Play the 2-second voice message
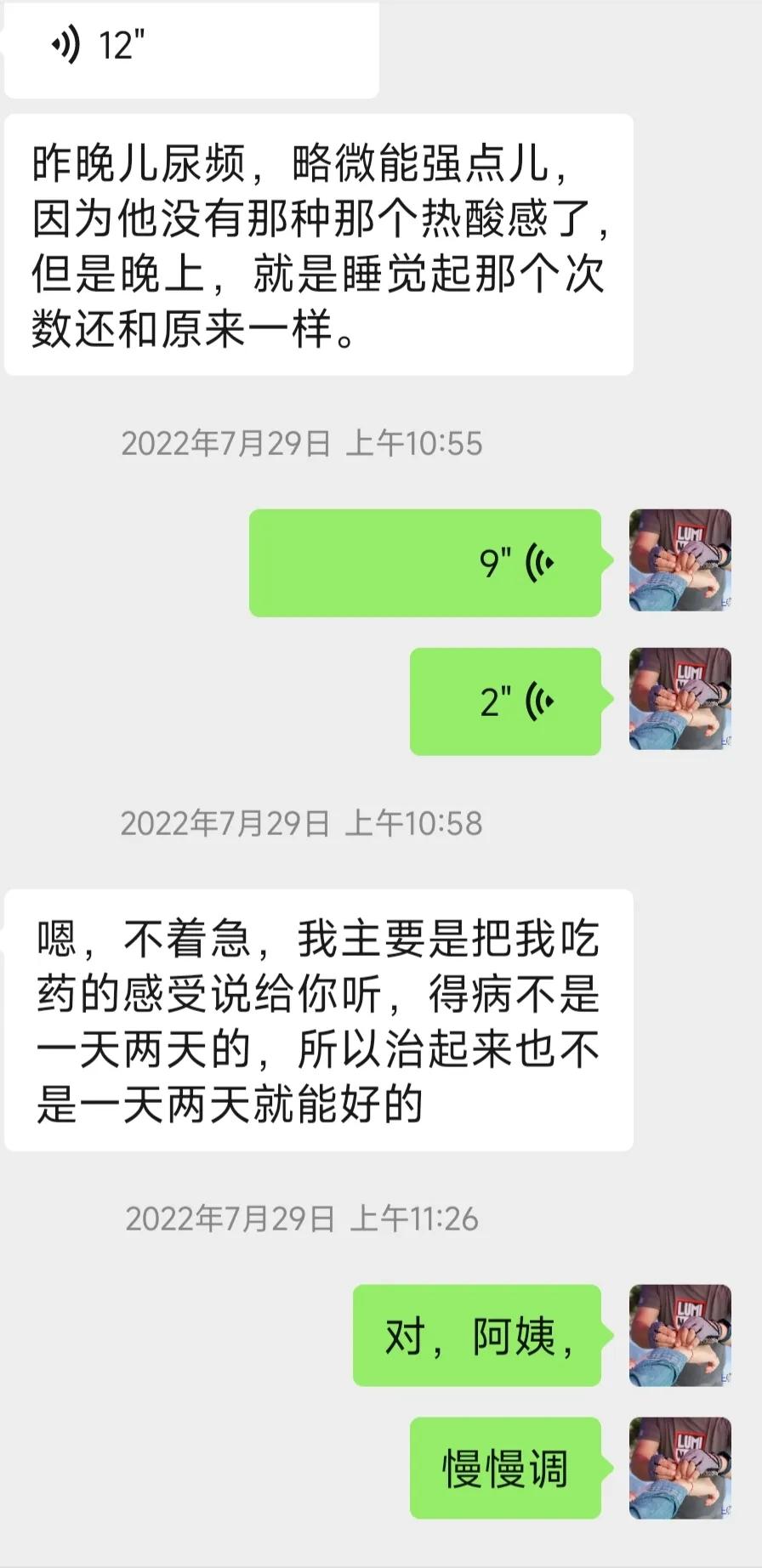 506,702
